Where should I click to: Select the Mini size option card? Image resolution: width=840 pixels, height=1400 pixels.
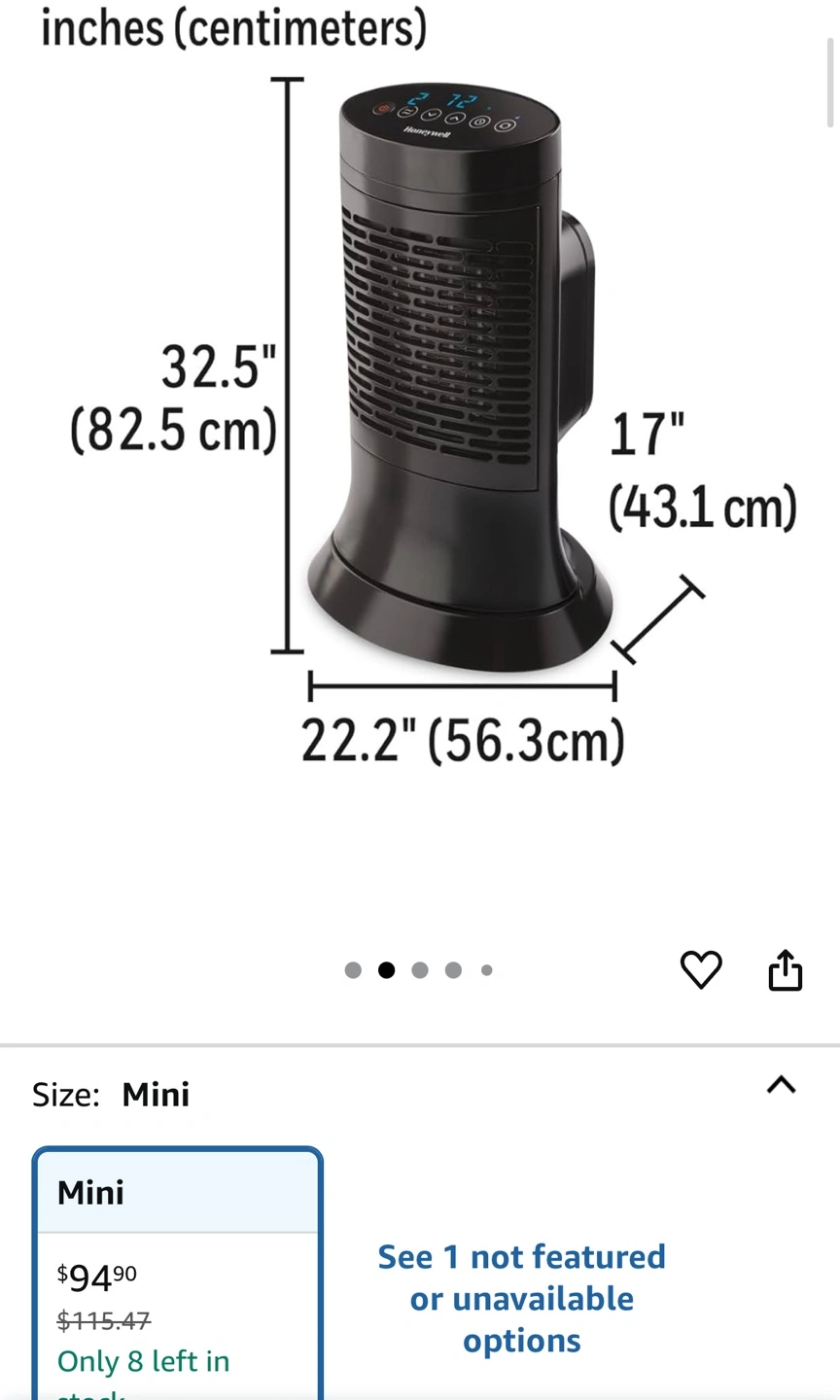click(x=178, y=1274)
